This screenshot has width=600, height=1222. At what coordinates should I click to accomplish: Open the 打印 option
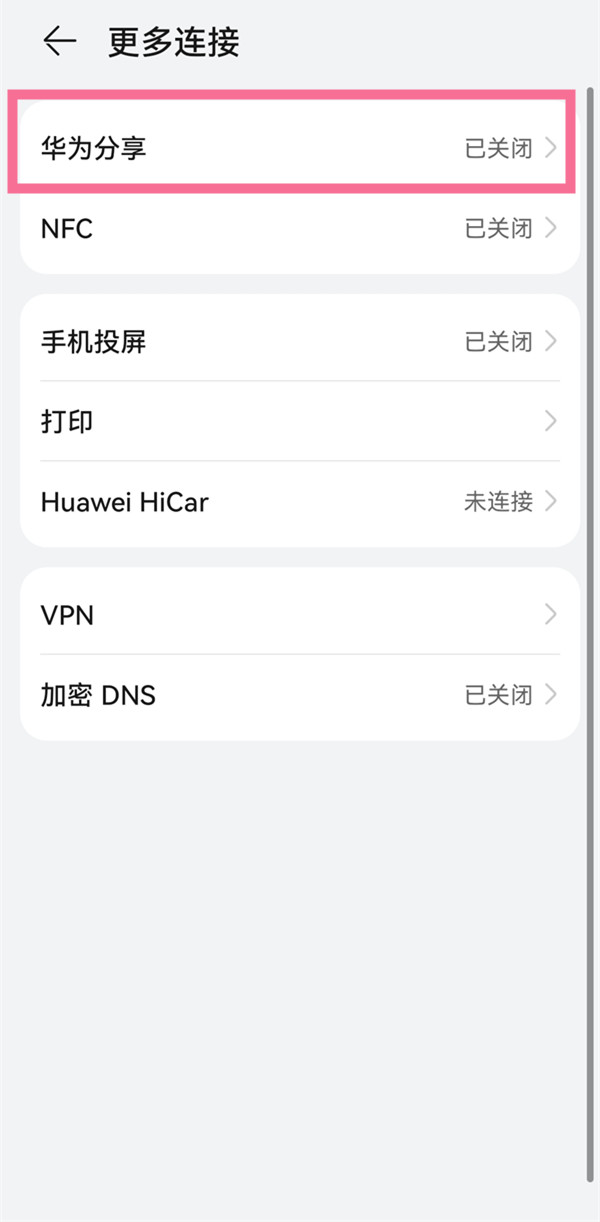[298, 421]
